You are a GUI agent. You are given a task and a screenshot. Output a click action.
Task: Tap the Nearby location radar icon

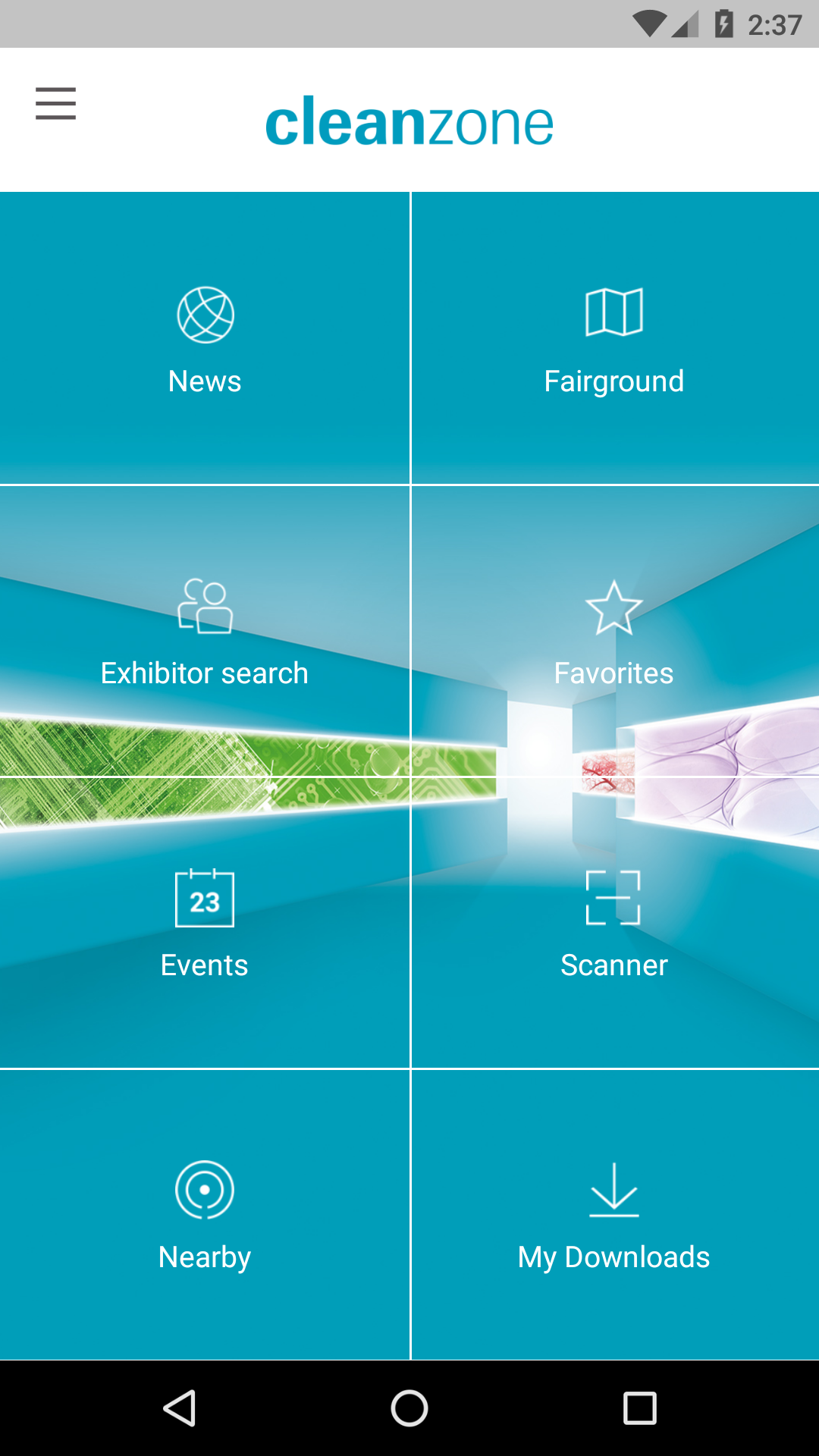click(x=205, y=1189)
